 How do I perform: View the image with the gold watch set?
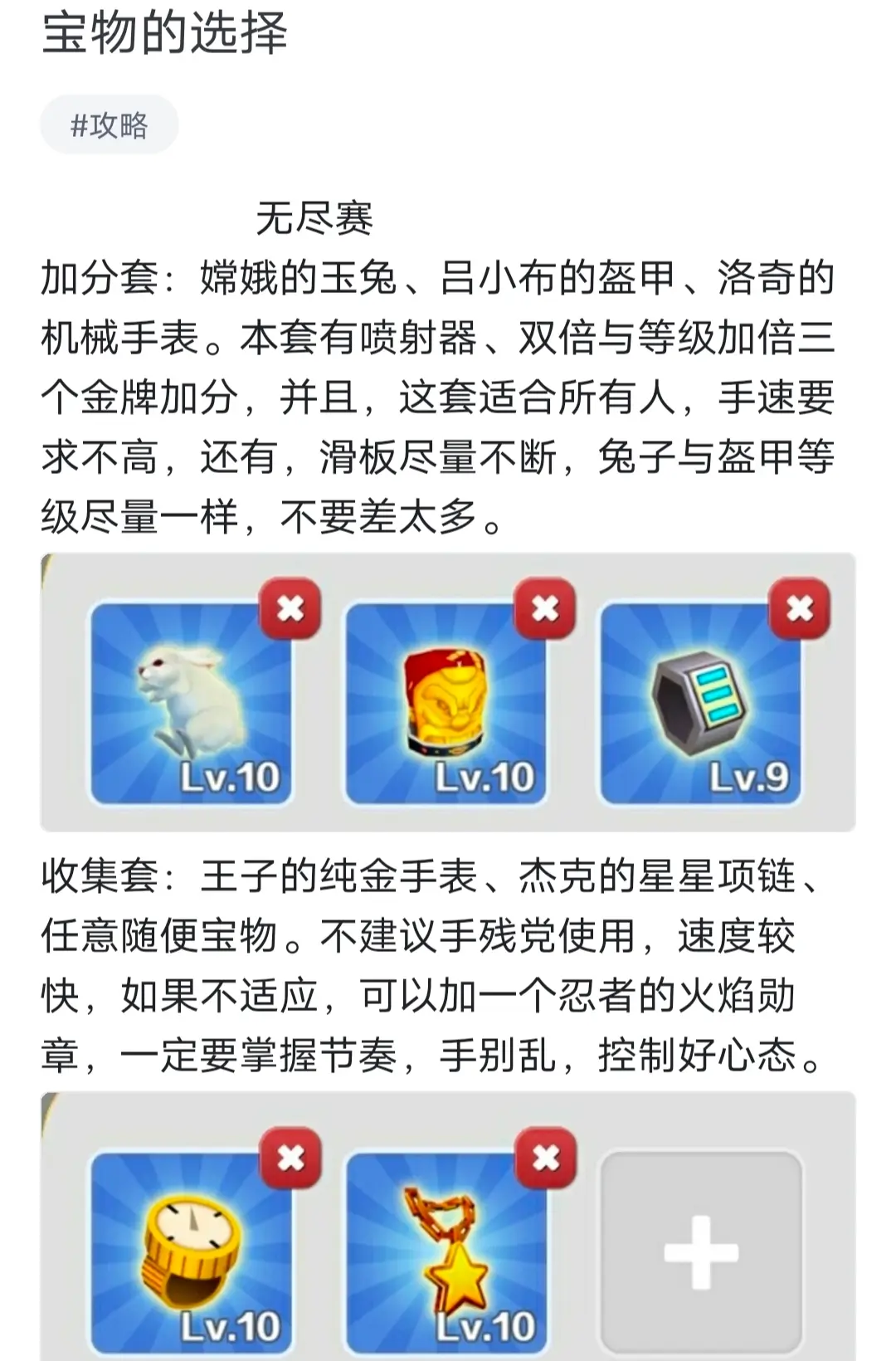pyautogui.click(x=448, y=1227)
